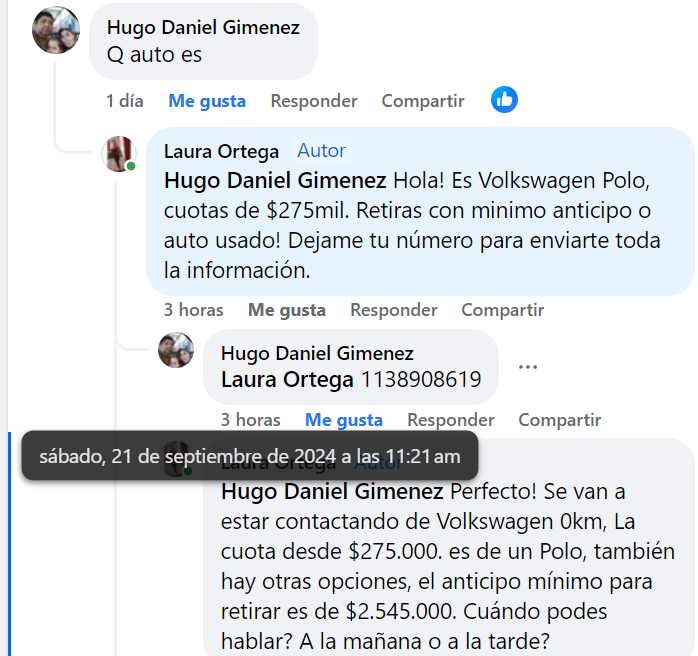Open Laura Ortega's profile from the Polo reply

221,152
